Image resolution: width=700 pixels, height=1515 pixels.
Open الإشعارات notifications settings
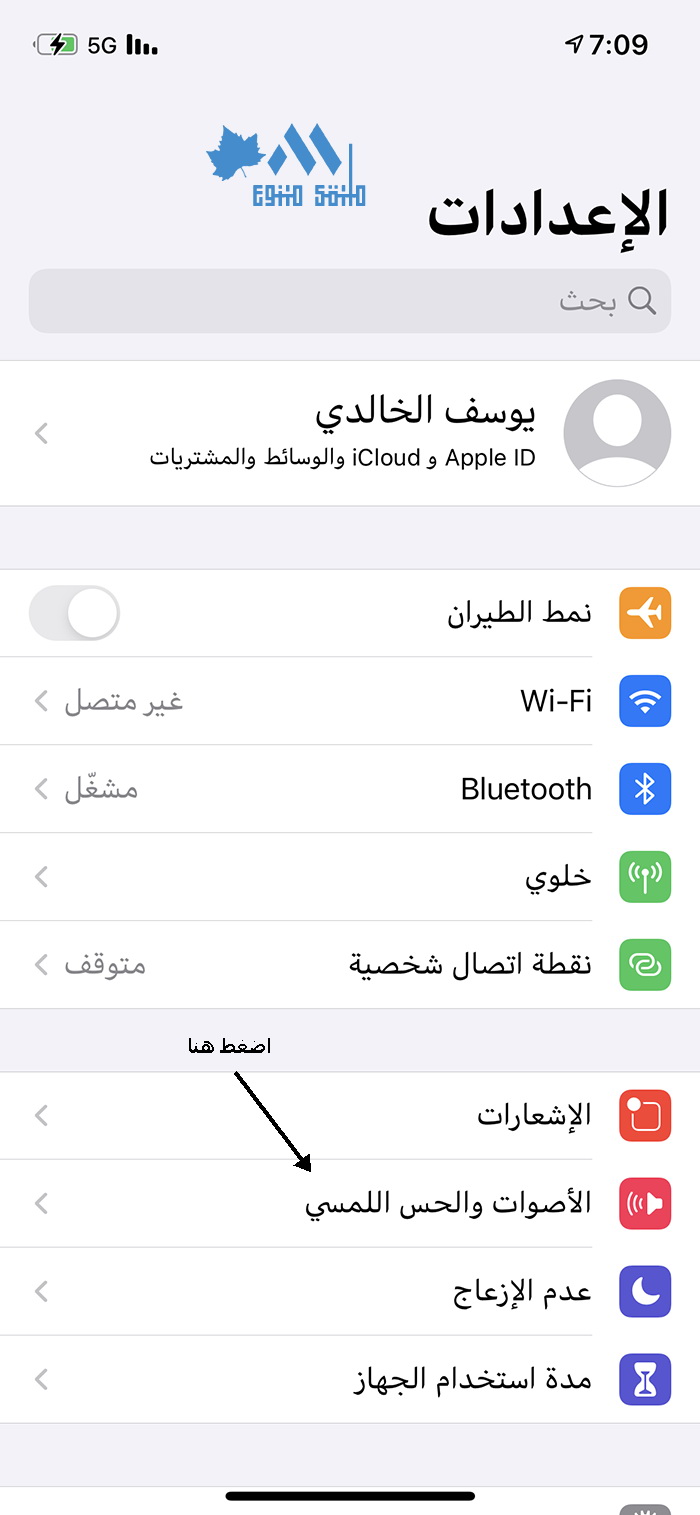[350, 1116]
